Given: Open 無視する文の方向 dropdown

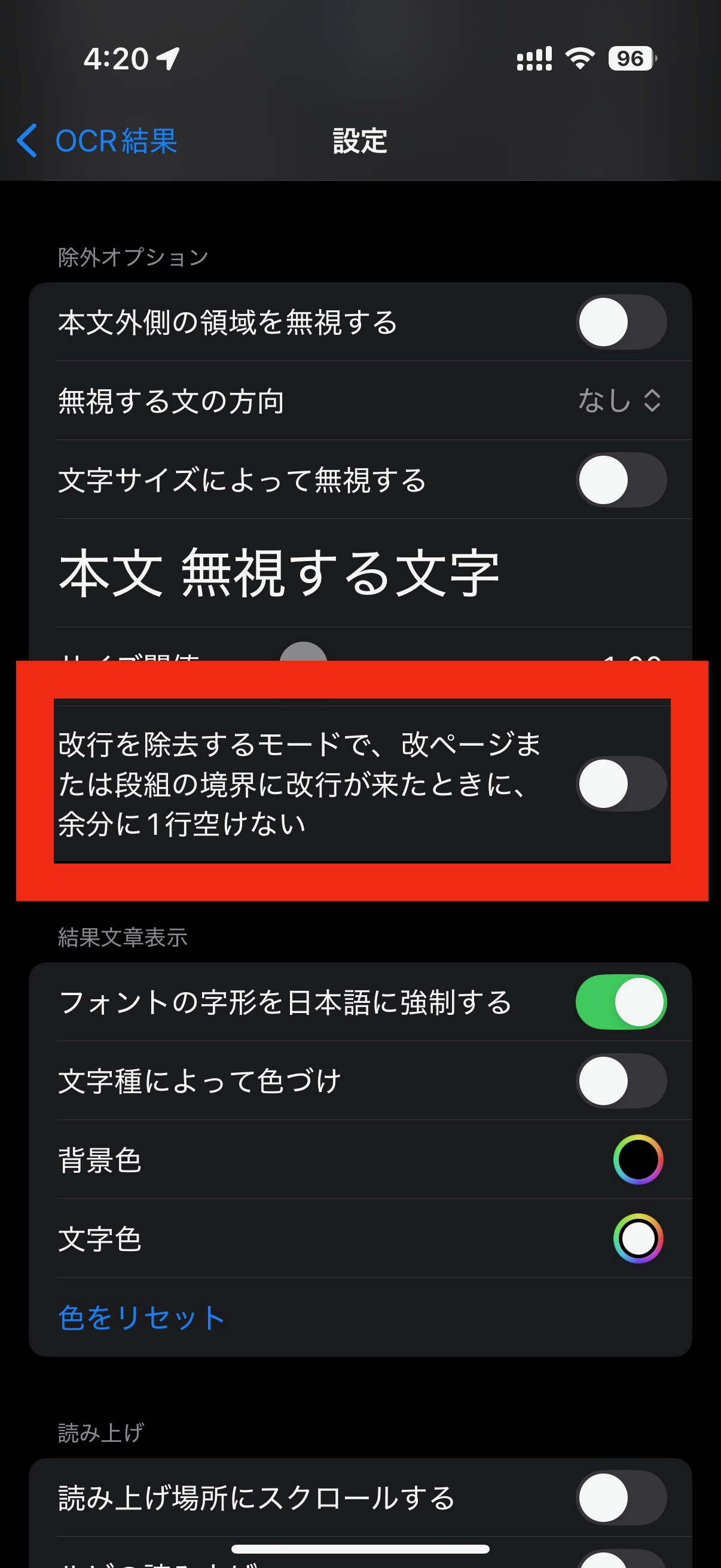Looking at the screenshot, I should point(619,401).
